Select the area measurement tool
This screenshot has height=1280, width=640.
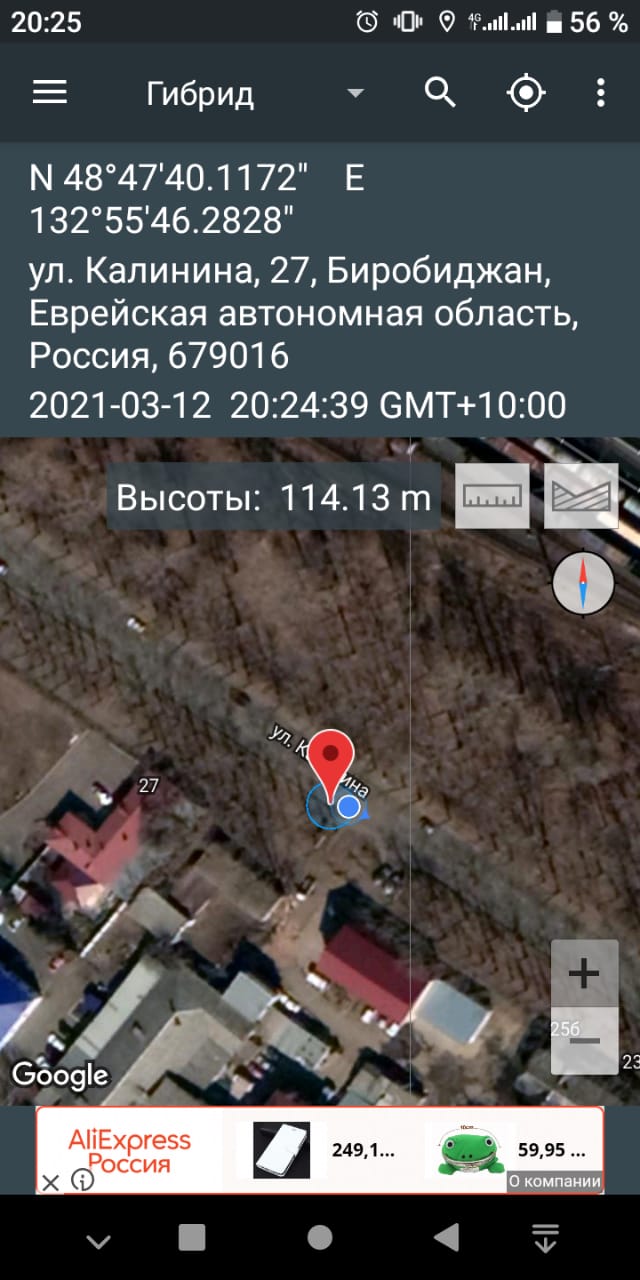[581, 496]
